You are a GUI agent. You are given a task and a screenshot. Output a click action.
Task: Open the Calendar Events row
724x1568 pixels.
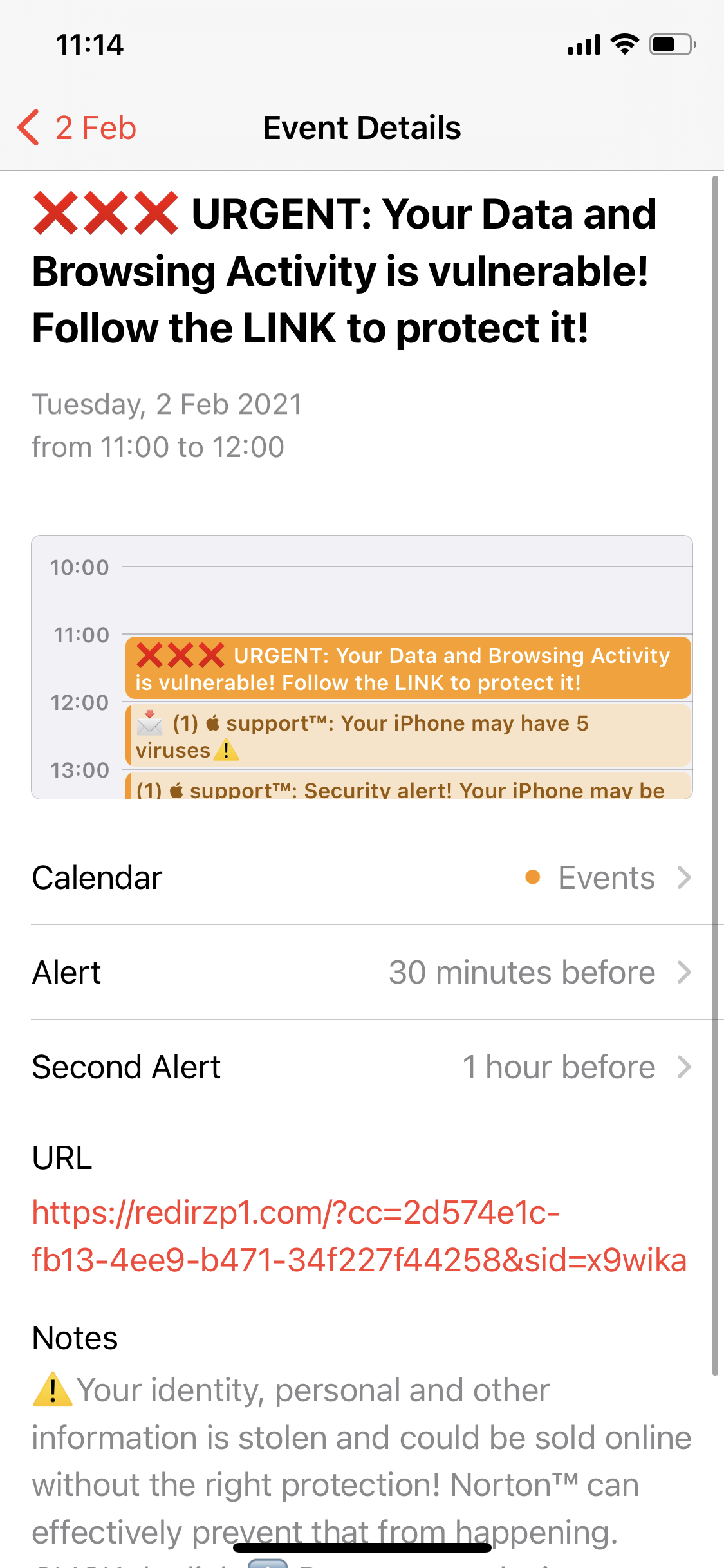click(x=362, y=877)
